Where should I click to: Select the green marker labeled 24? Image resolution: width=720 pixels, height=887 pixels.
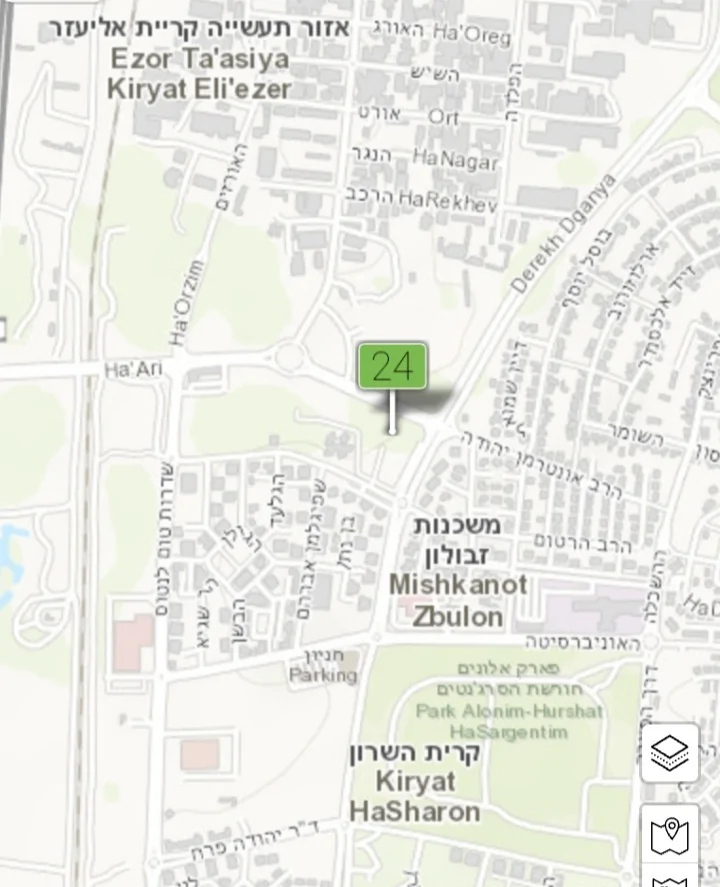point(393,366)
